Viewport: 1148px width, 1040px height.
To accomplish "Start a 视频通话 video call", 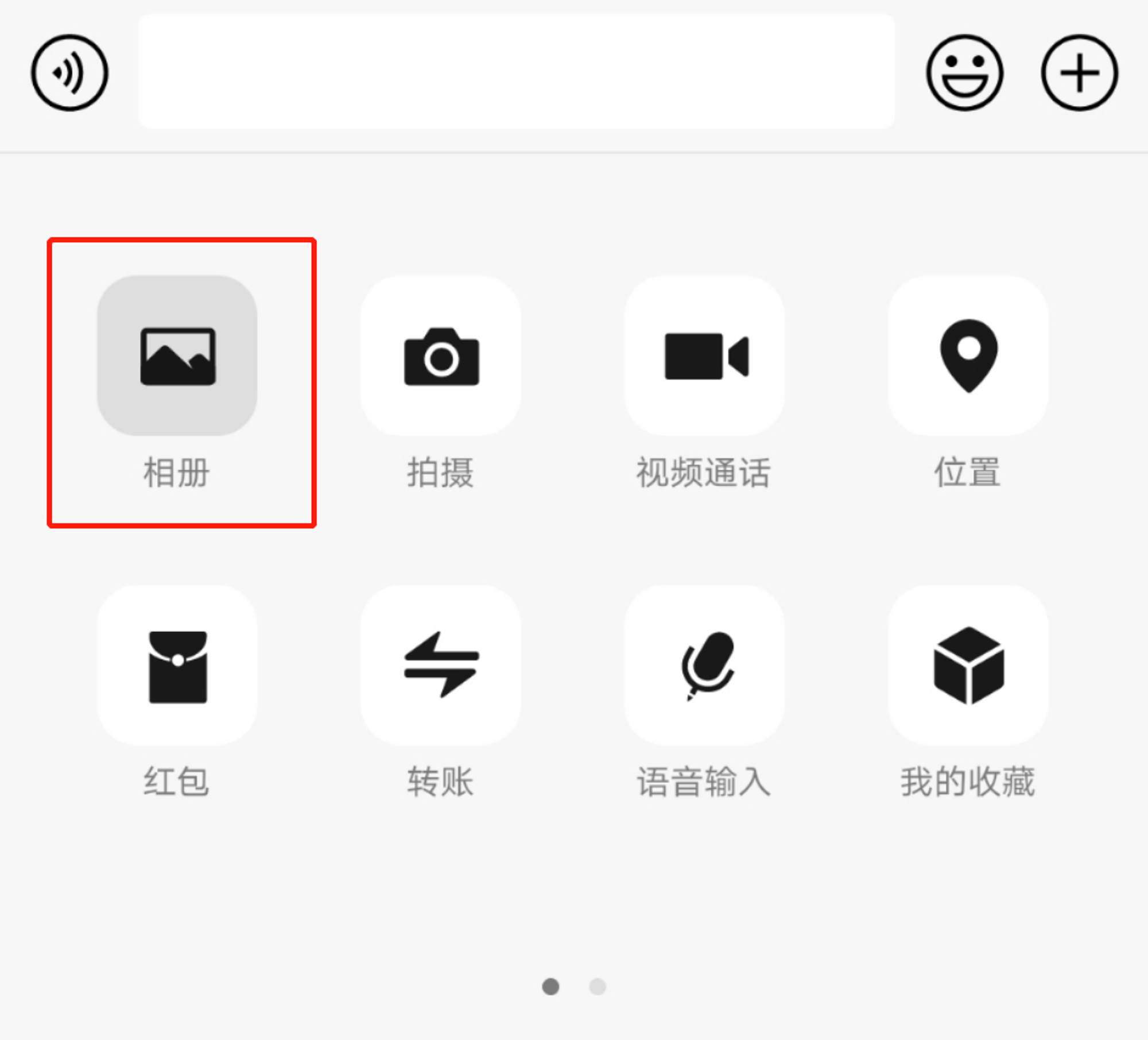I will coord(704,356).
